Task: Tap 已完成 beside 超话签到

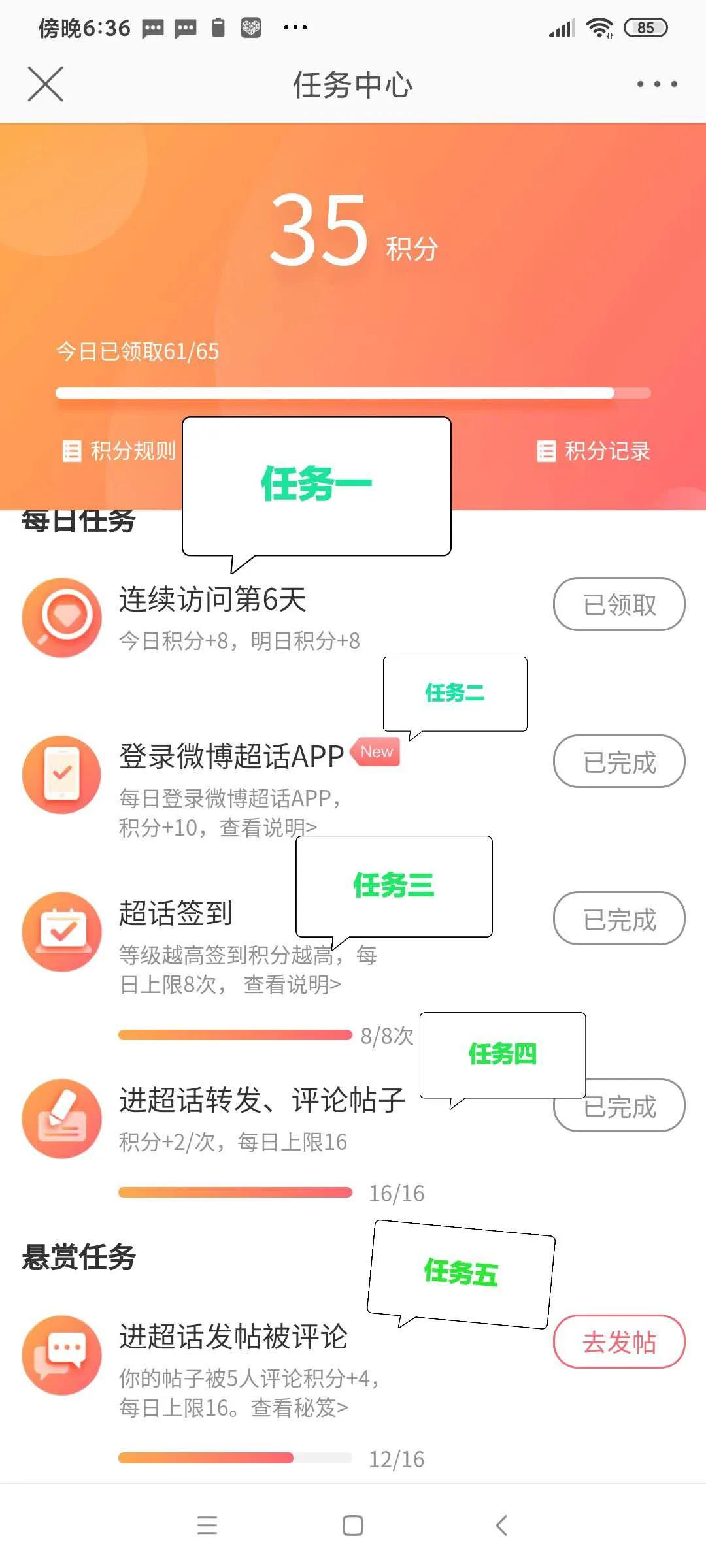Action: pos(618,918)
